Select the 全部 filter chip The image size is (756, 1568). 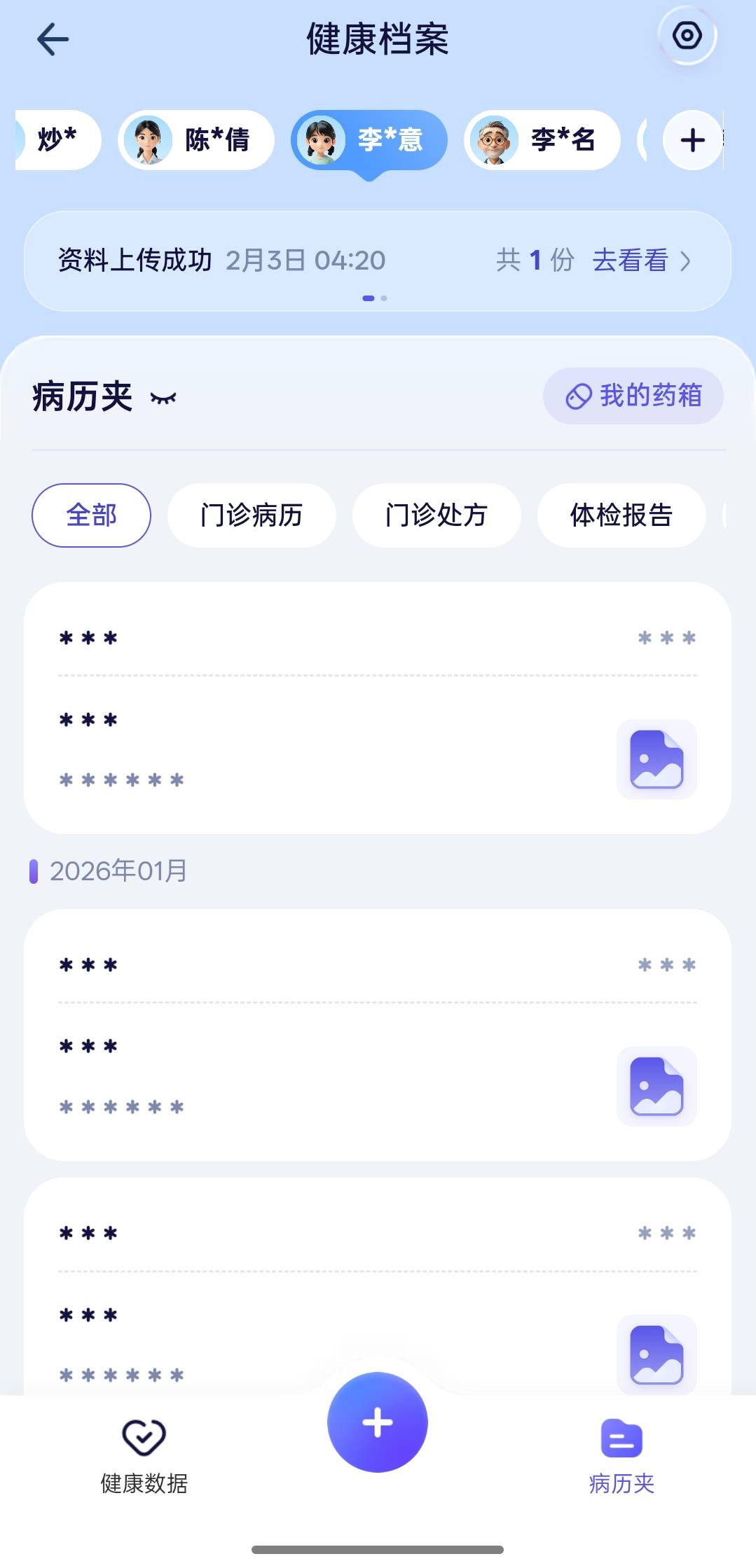pyautogui.click(x=91, y=515)
